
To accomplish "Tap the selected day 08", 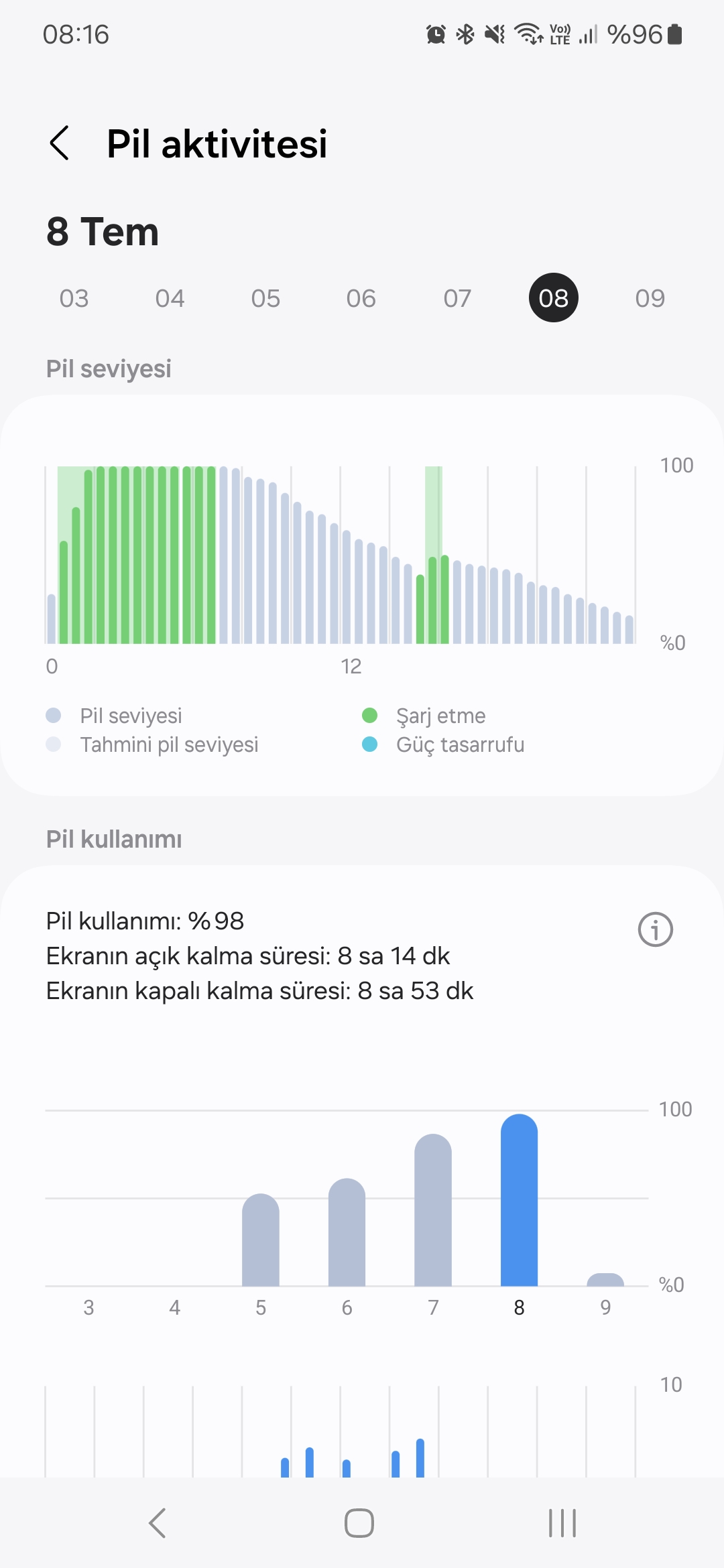I will point(554,298).
